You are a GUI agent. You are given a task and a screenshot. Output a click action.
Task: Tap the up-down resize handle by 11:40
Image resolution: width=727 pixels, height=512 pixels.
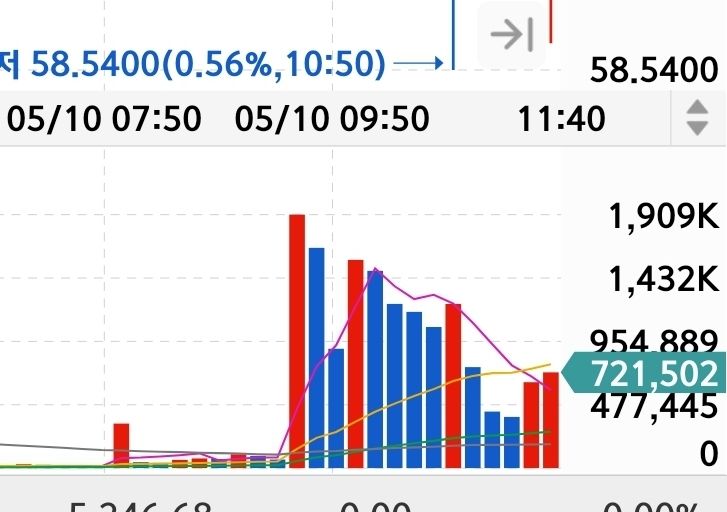point(697,118)
